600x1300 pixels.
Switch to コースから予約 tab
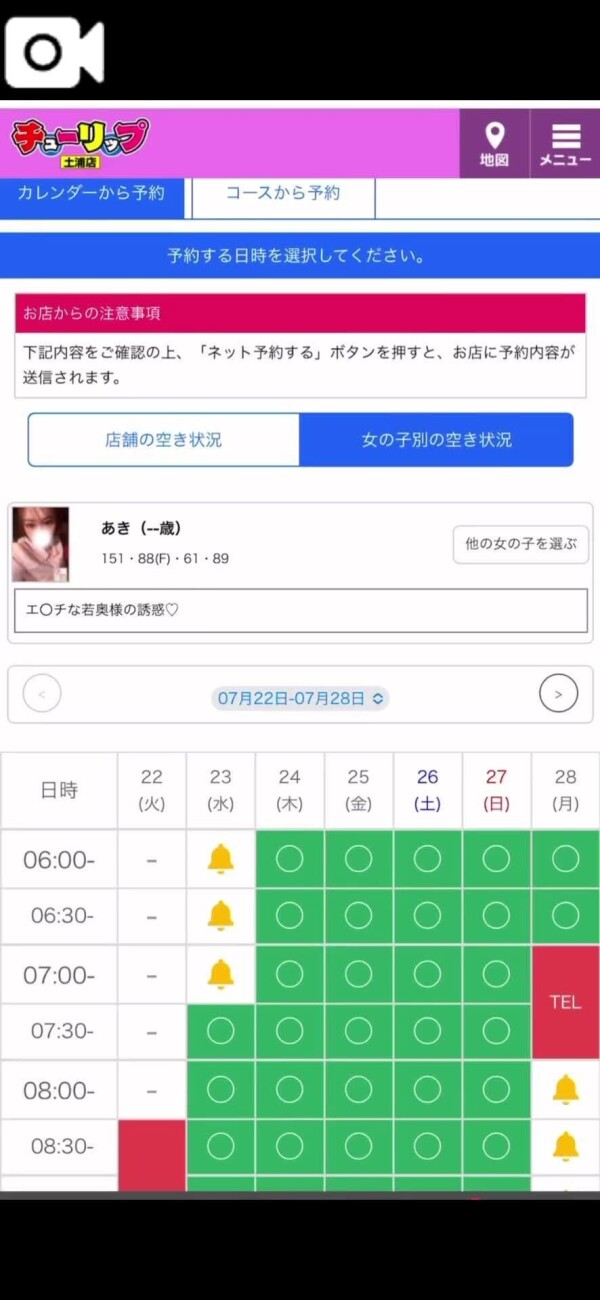(283, 194)
